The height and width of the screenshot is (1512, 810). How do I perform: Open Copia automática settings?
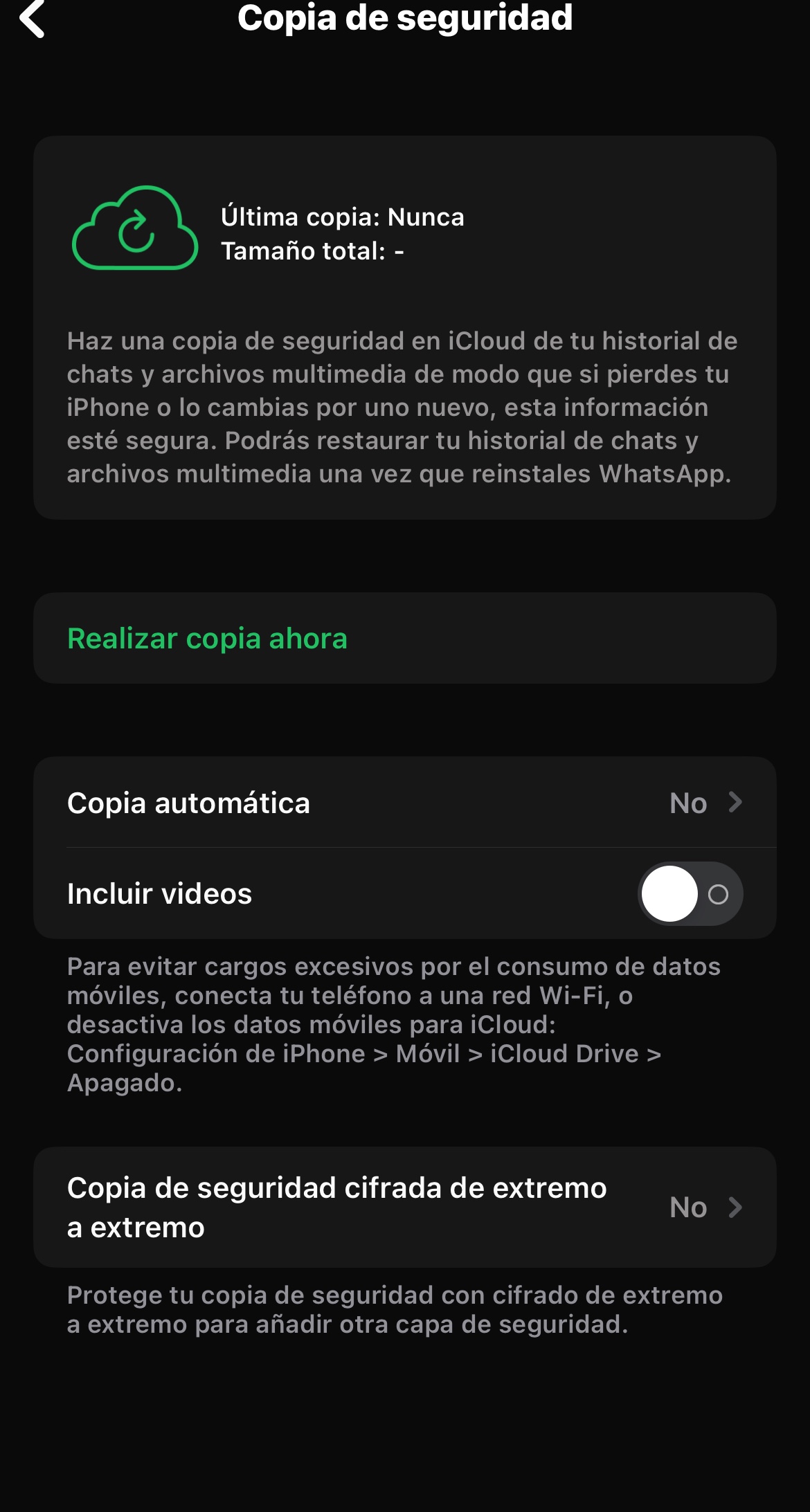click(x=404, y=803)
